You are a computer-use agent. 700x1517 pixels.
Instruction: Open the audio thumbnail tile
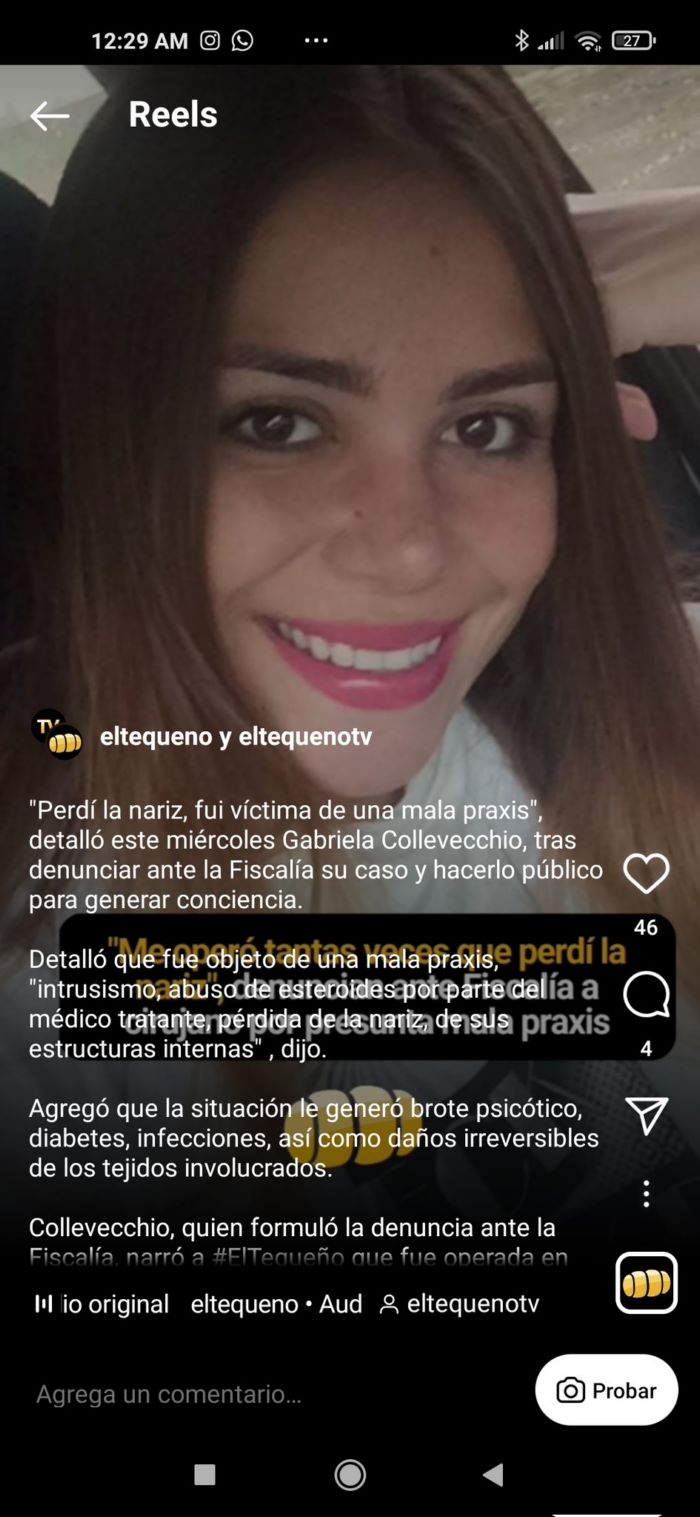click(x=646, y=1282)
